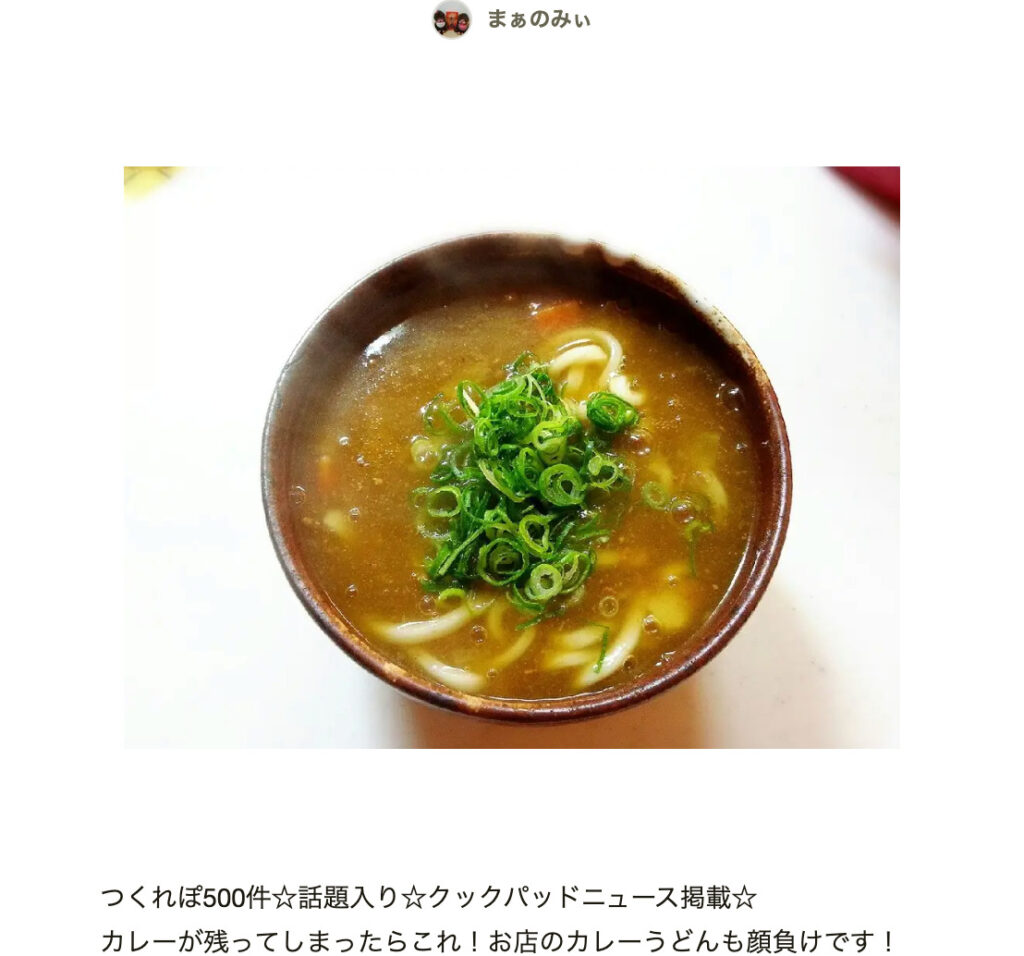The image size is (1024, 956).
Task: Open author まぁのみぃ's profile
Action: pos(538,19)
